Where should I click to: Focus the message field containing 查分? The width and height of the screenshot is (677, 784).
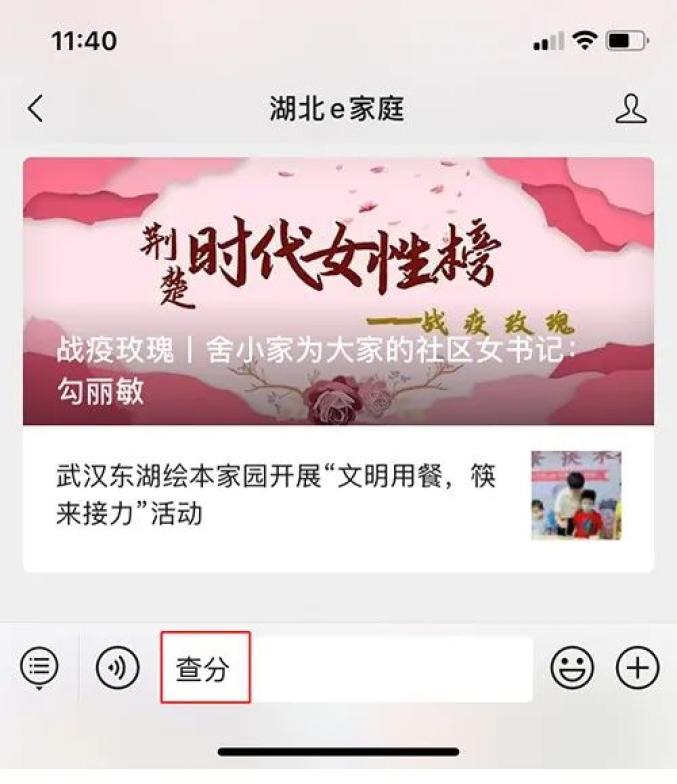[345, 668]
